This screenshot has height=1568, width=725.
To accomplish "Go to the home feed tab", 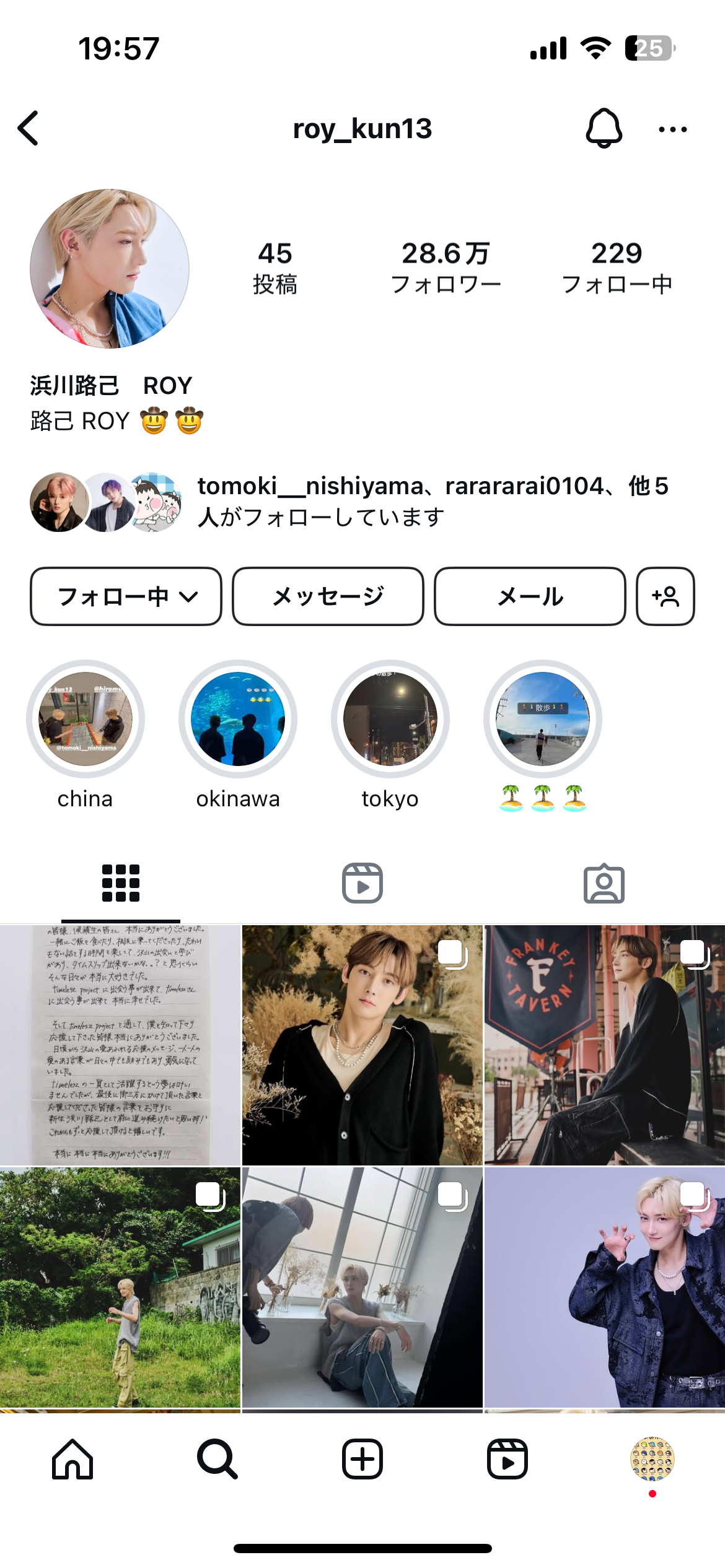I will (x=72, y=1459).
